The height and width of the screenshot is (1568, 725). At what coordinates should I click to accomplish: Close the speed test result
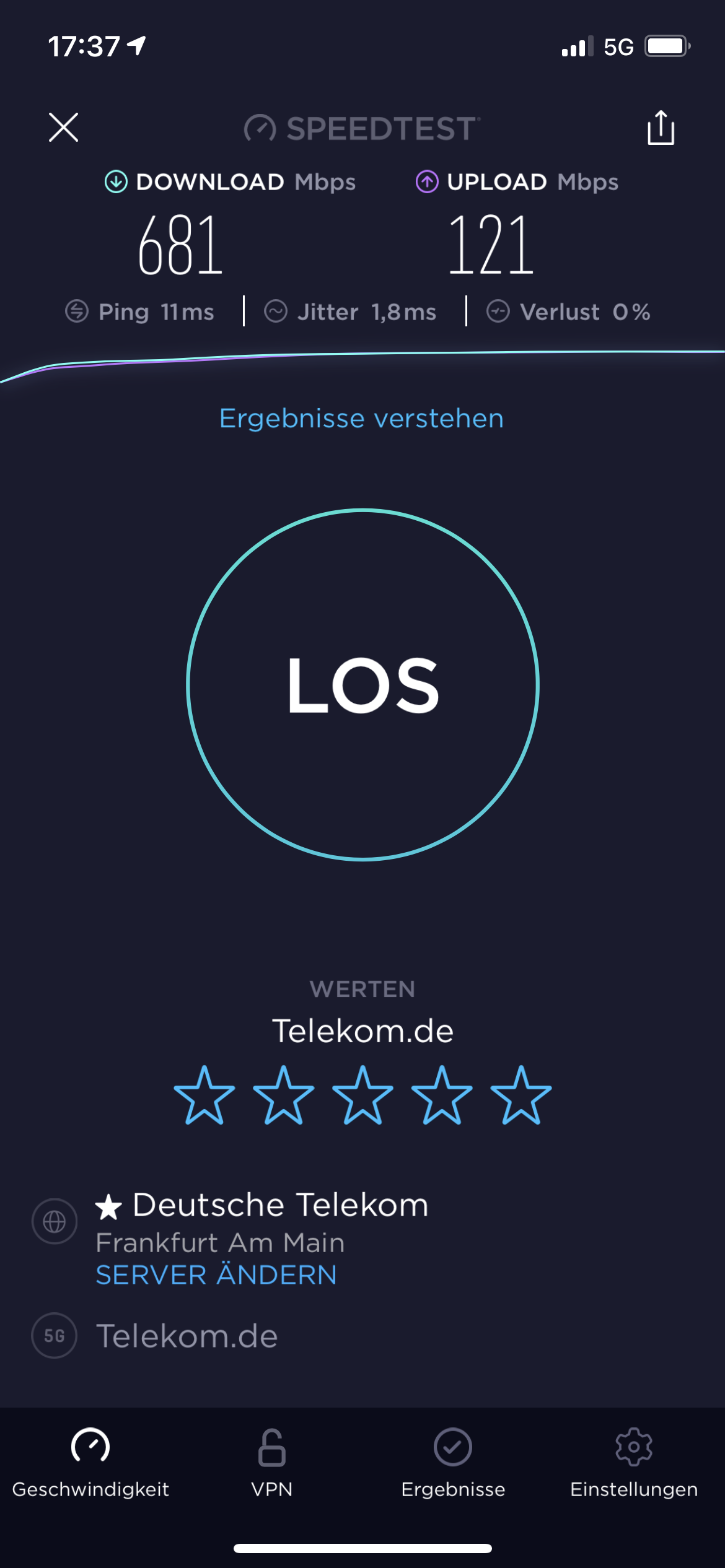coord(64,128)
